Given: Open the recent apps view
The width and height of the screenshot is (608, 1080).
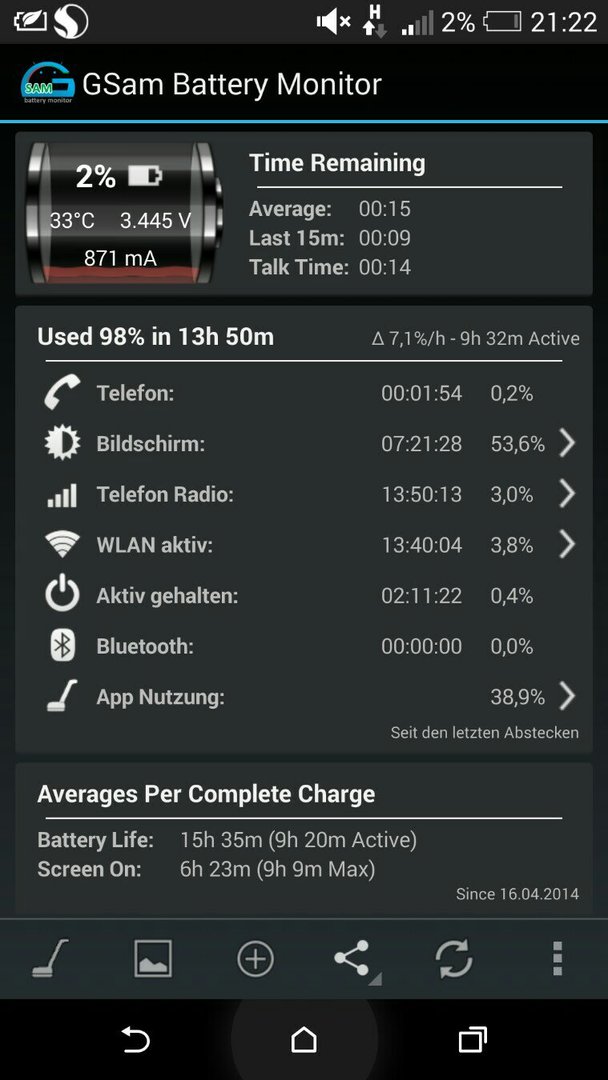Looking at the screenshot, I should 473,1039.
